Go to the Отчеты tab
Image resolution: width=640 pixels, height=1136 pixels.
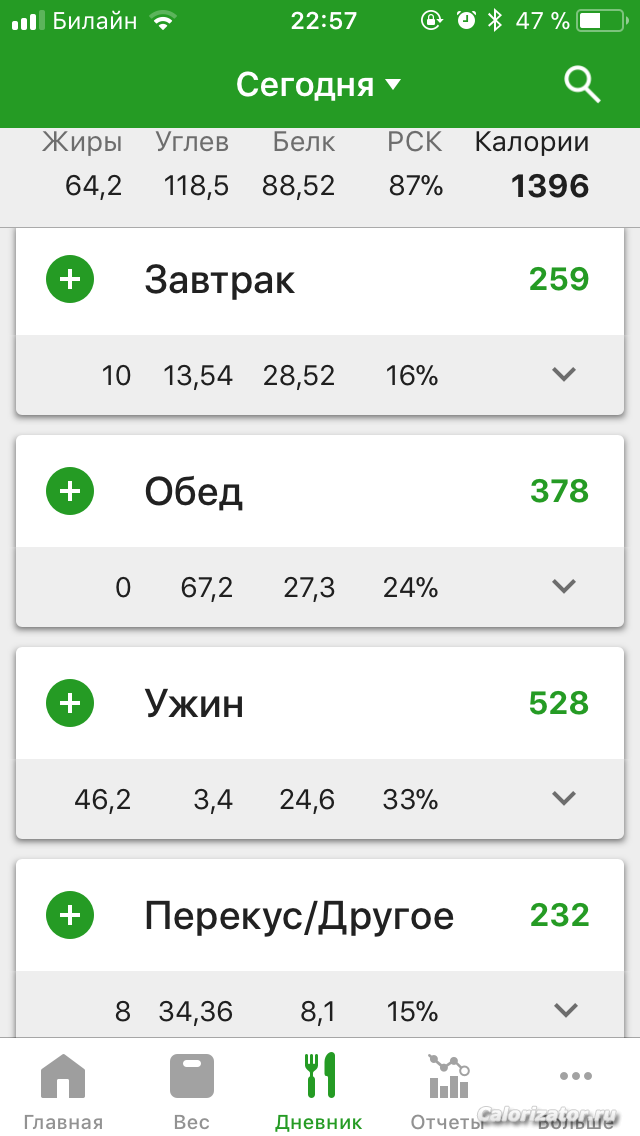click(448, 1090)
